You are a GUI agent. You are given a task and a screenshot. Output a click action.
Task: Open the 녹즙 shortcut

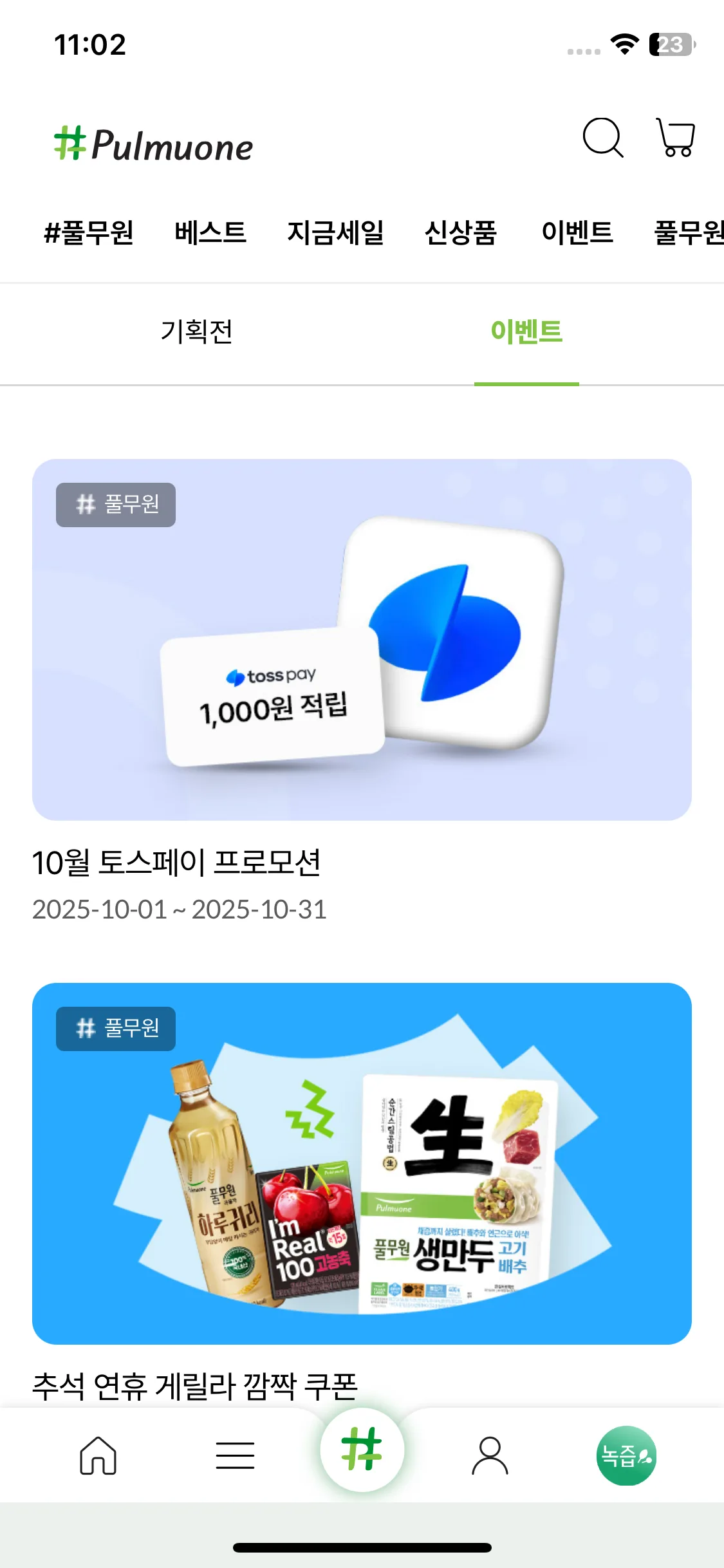click(626, 1455)
